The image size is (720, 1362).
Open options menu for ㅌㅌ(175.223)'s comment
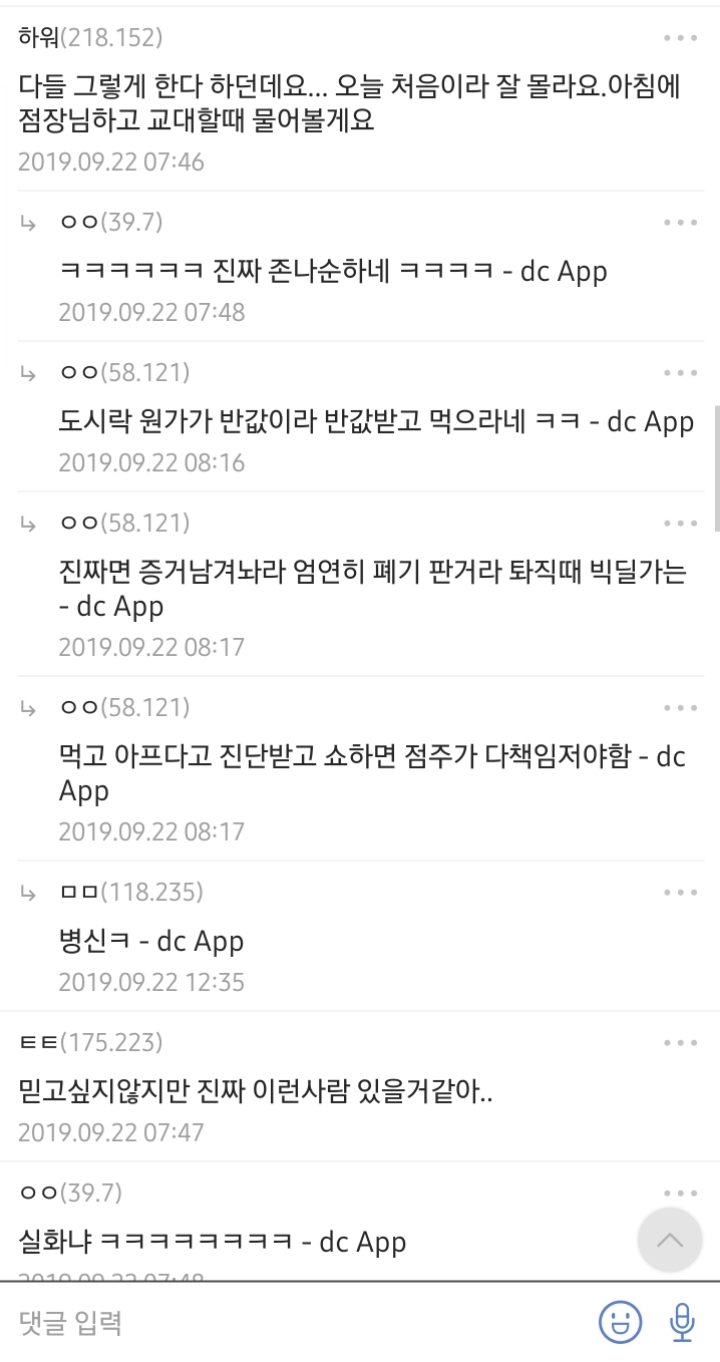680,1041
